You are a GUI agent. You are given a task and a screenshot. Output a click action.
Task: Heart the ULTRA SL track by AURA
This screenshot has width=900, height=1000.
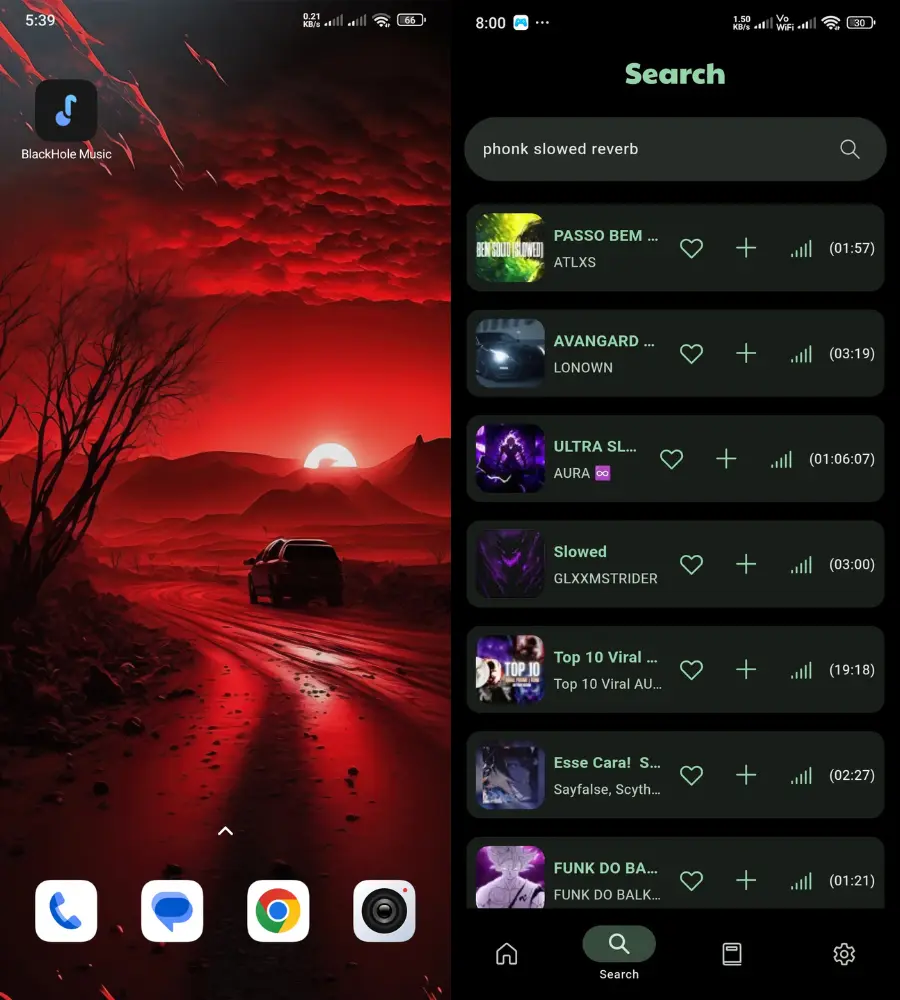[671, 459]
